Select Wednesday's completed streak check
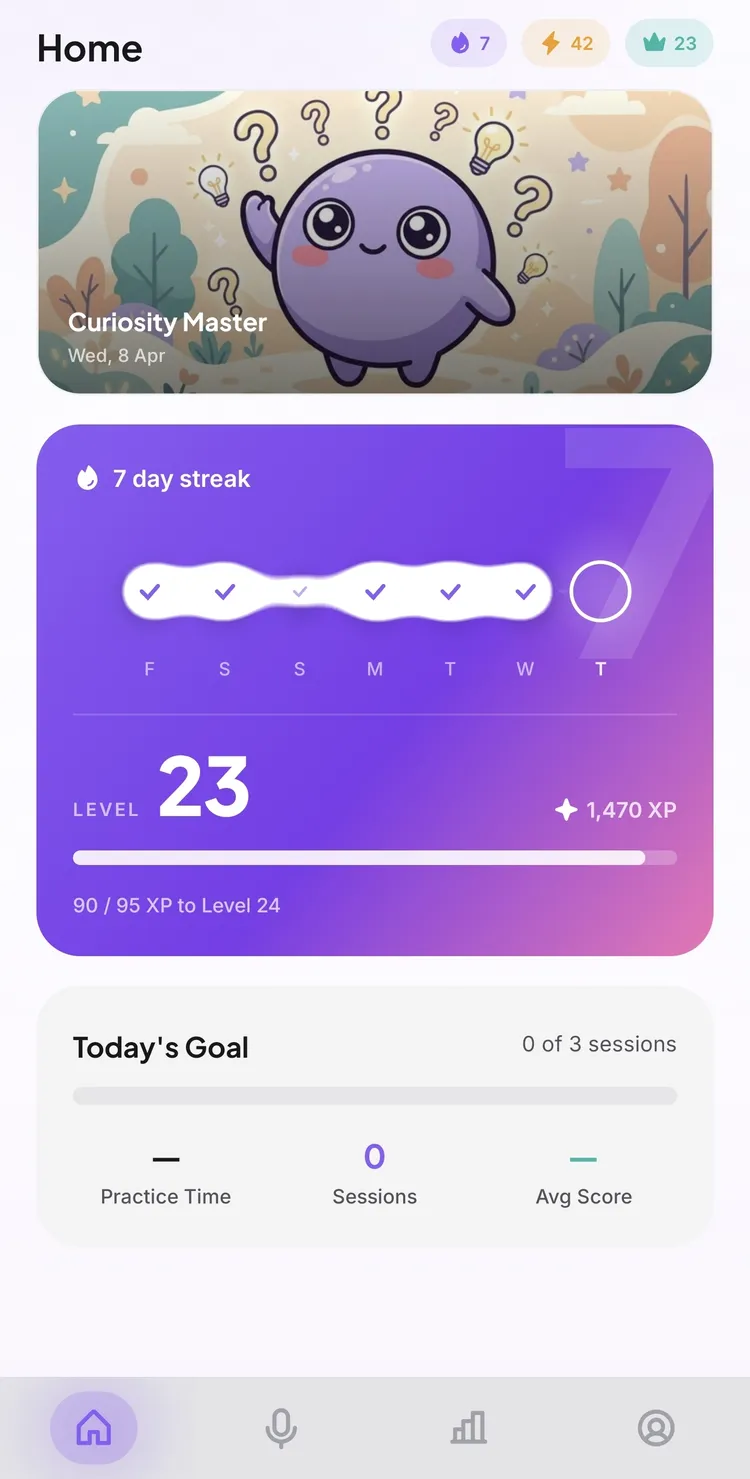750x1479 pixels. pyautogui.click(x=524, y=591)
